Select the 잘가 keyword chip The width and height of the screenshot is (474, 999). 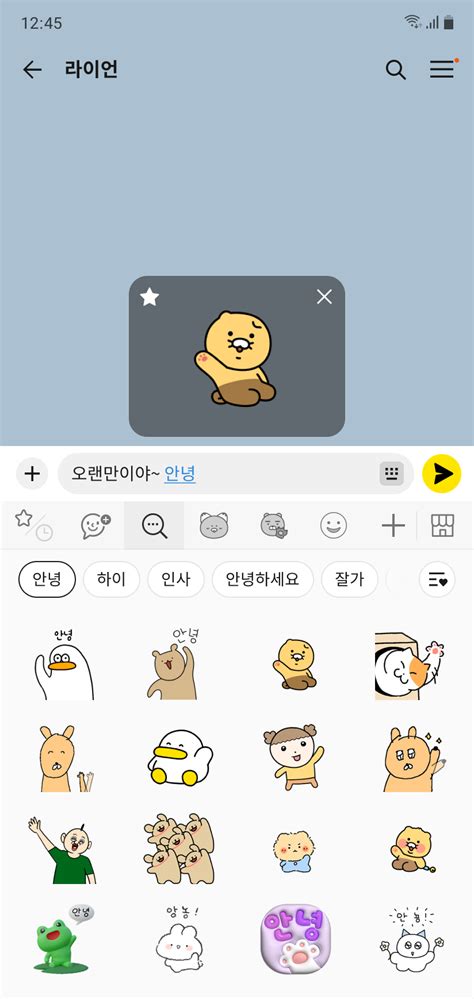[350, 580]
